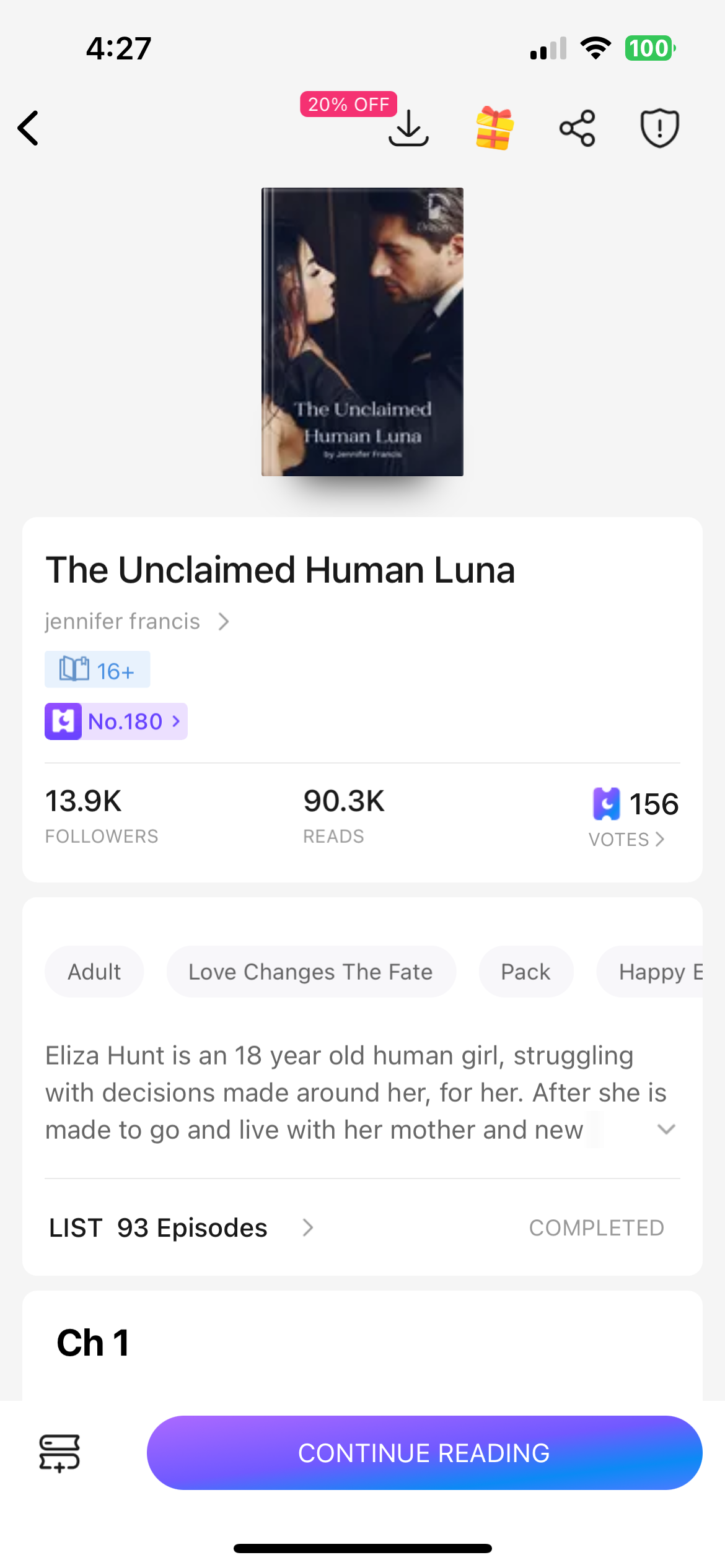This screenshot has width=725, height=1568.
Task: Expand the full book description
Action: [666, 1130]
